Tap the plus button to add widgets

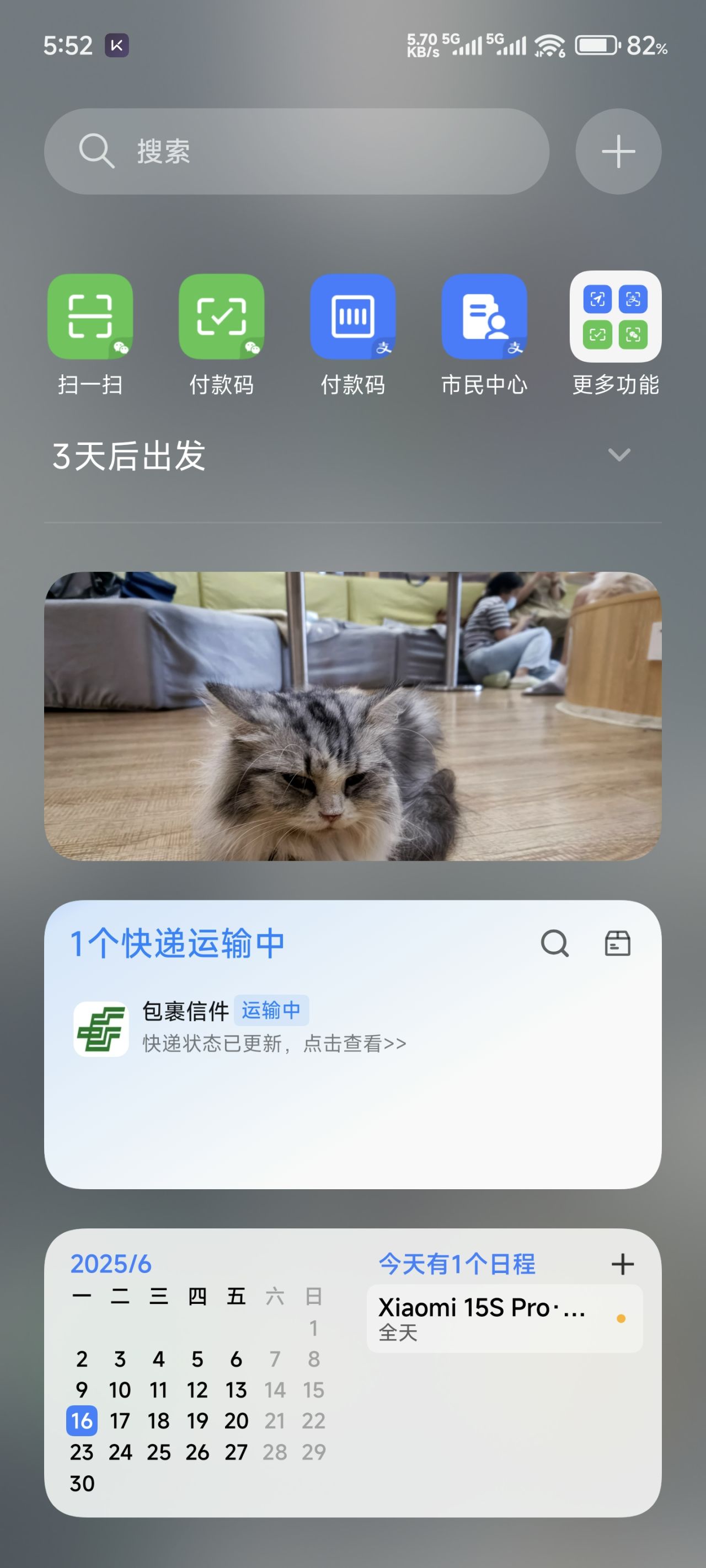click(x=618, y=151)
